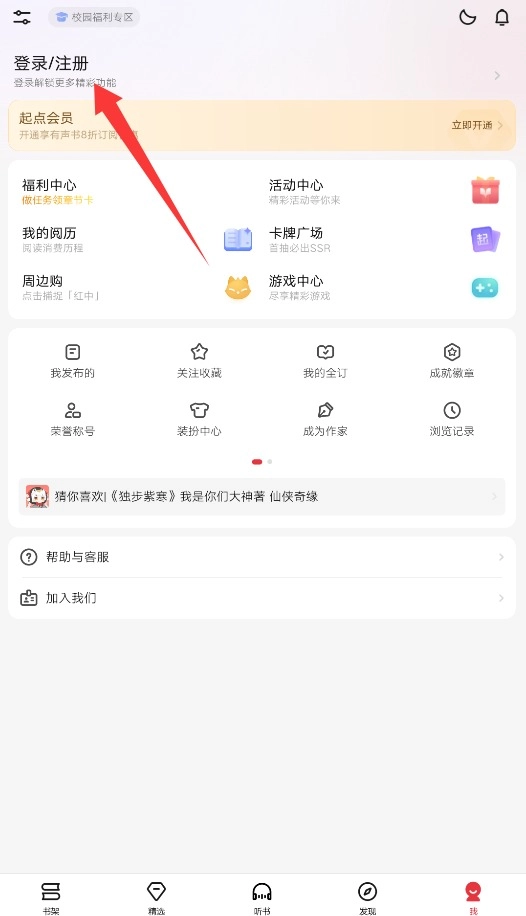Open 我发布的
The height and width of the screenshot is (916, 526).
[x=72, y=361]
